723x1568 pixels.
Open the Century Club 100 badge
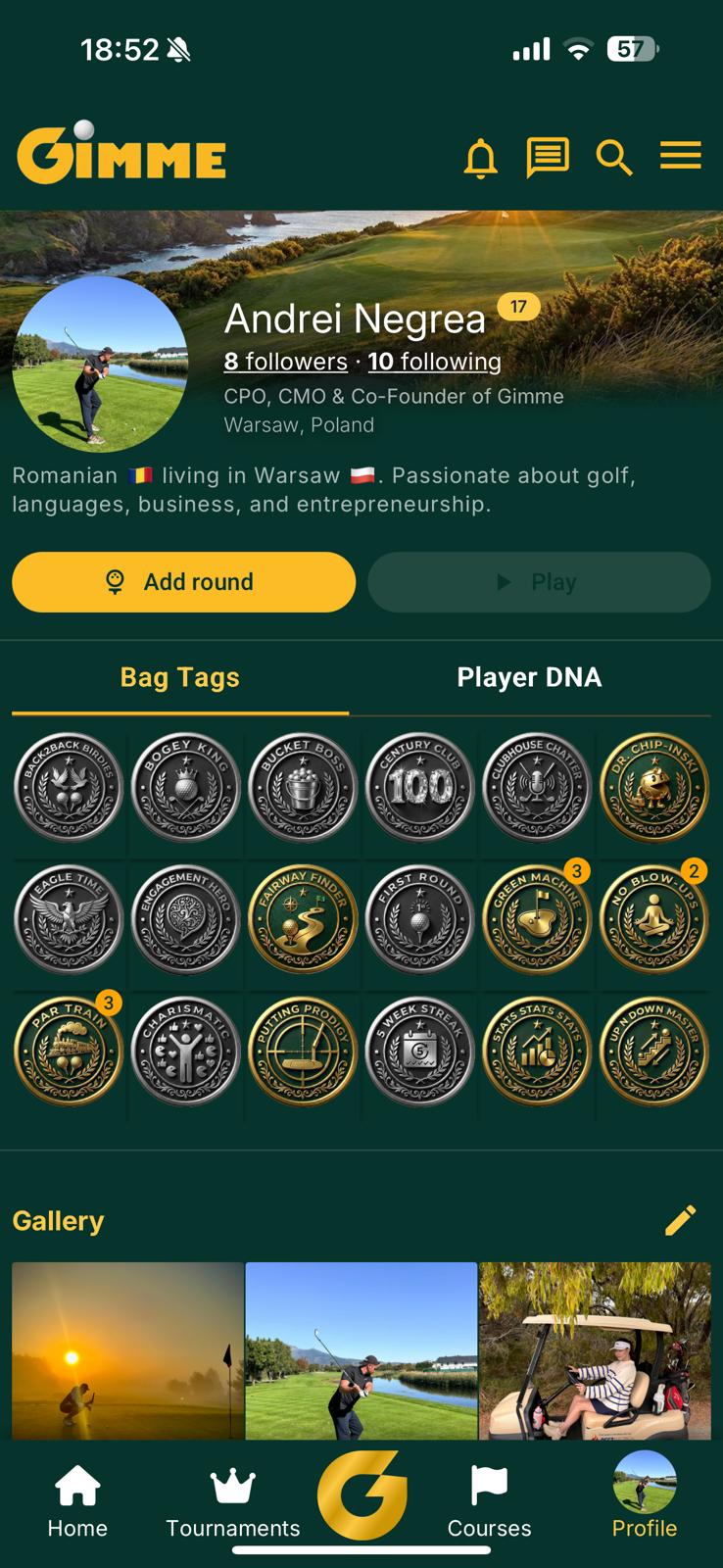(420, 786)
